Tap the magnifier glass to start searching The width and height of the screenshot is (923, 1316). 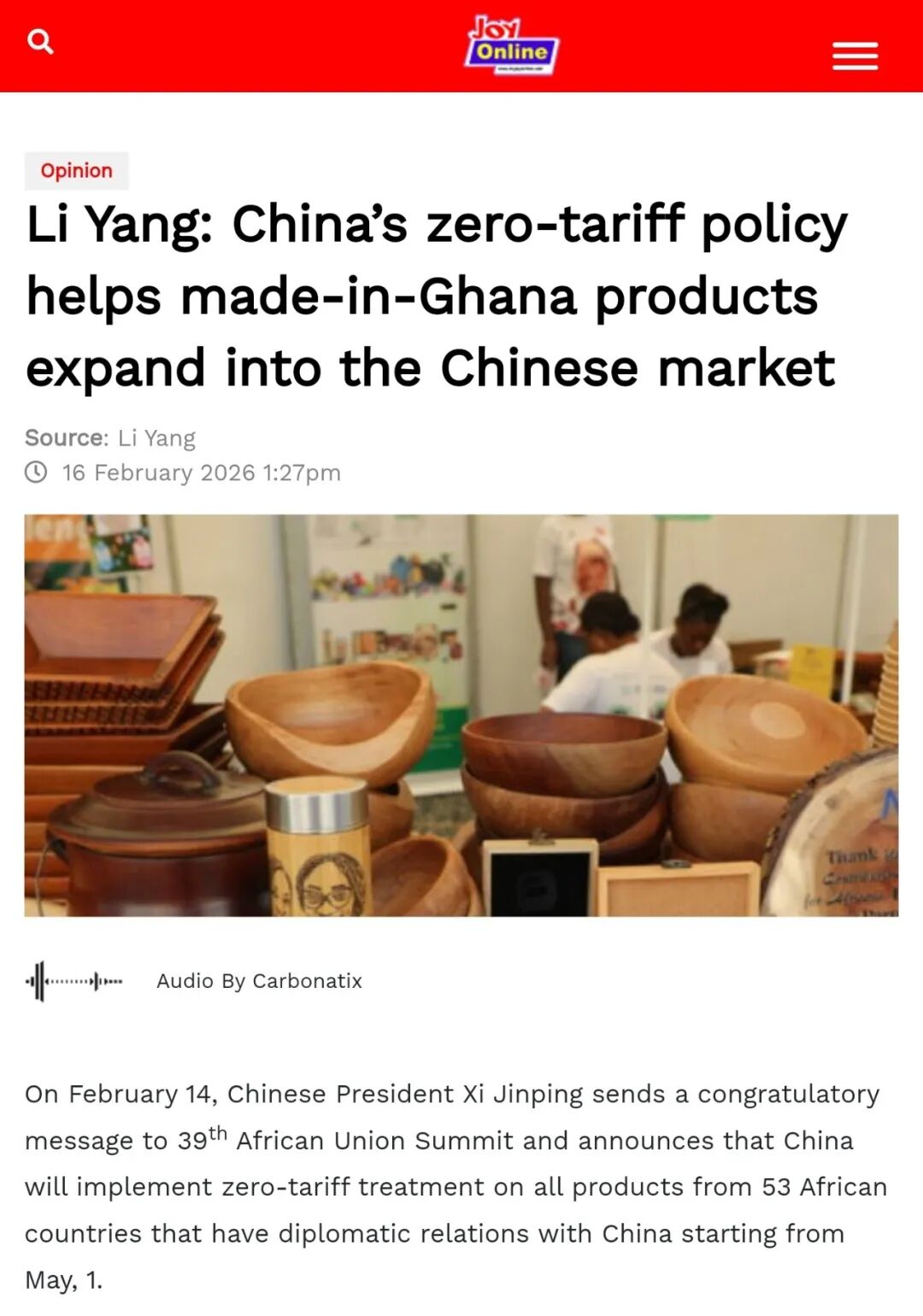coord(41,41)
